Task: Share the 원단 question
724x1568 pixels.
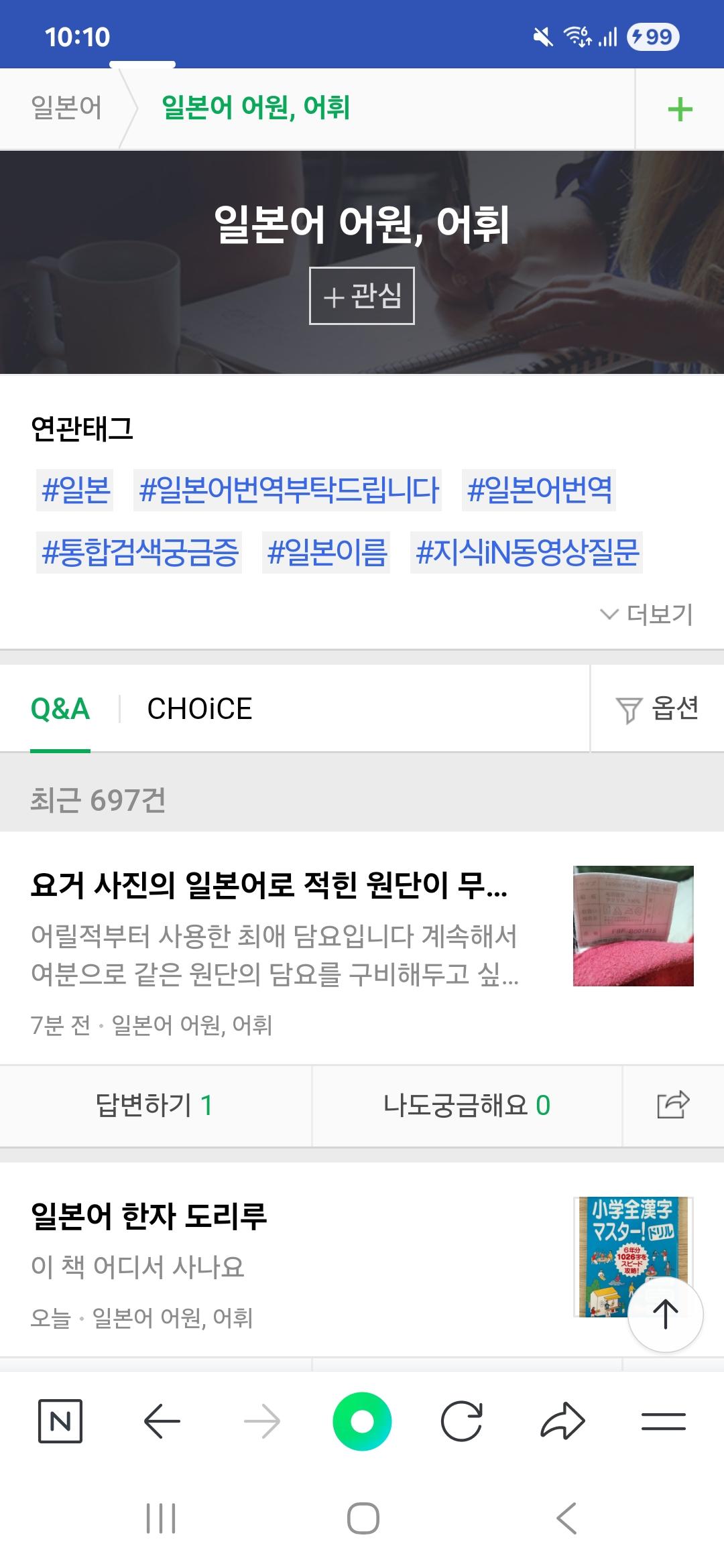Action: 673,1105
